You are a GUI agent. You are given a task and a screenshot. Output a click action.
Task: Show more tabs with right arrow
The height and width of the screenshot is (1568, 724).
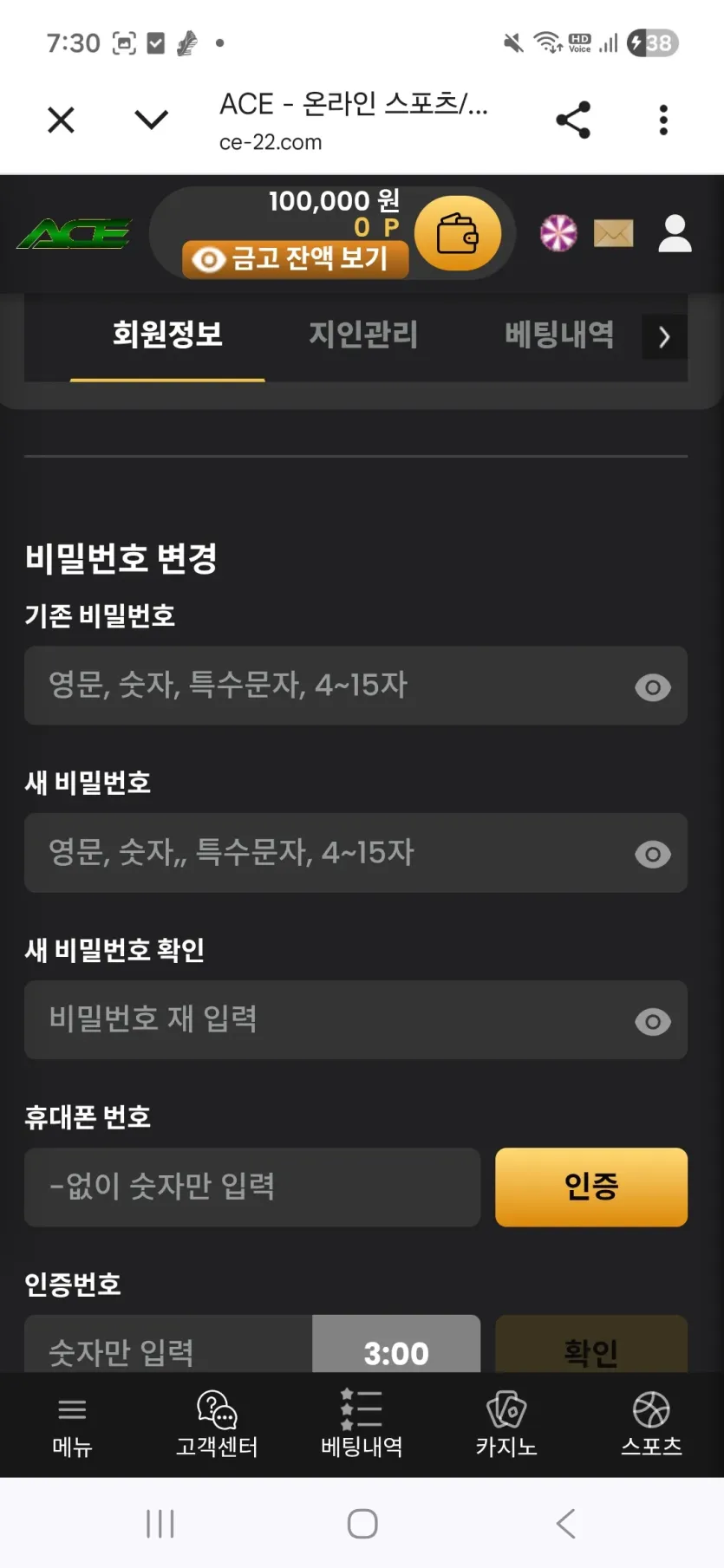point(664,336)
